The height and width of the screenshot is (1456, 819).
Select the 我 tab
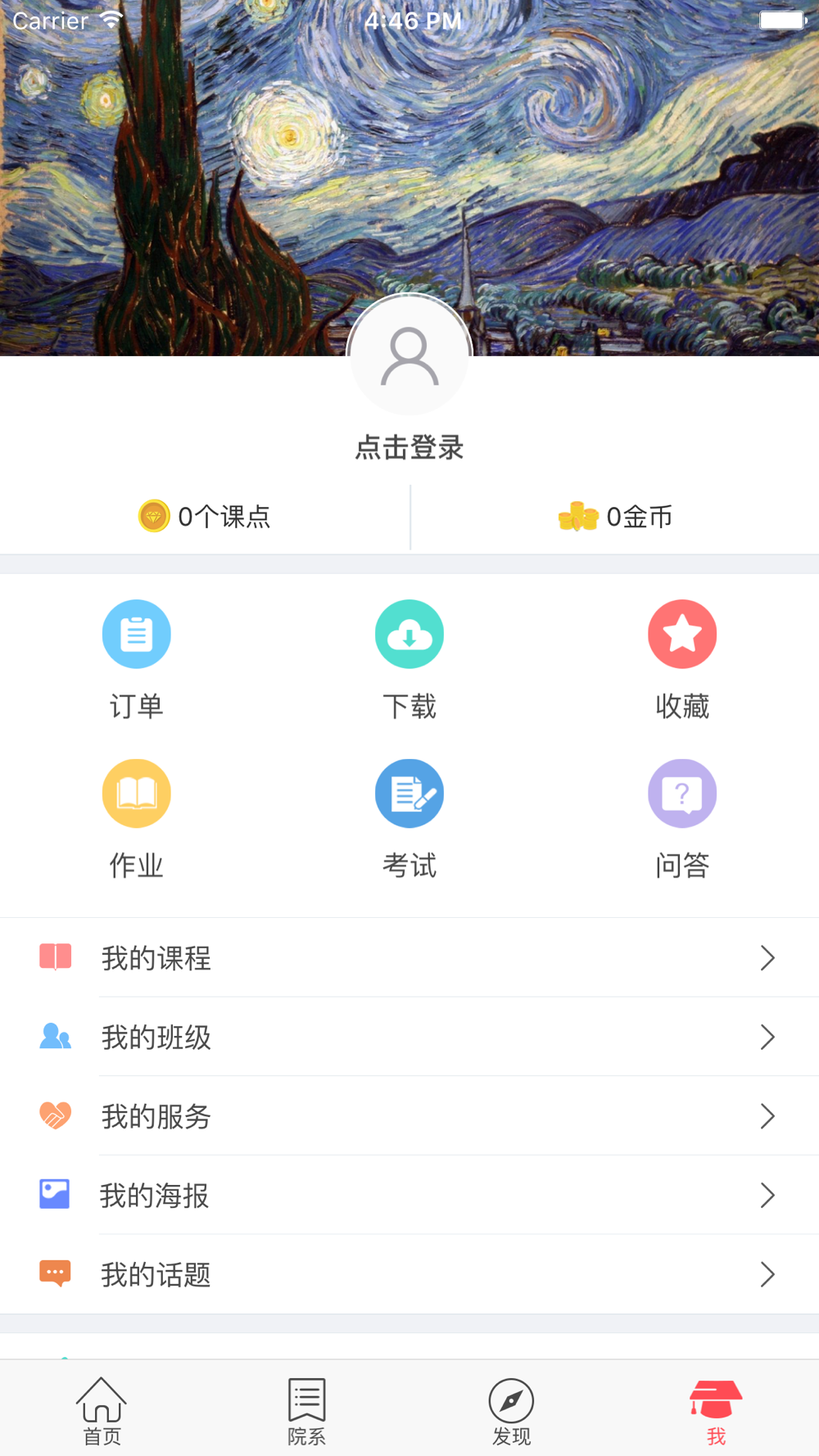click(x=717, y=1411)
